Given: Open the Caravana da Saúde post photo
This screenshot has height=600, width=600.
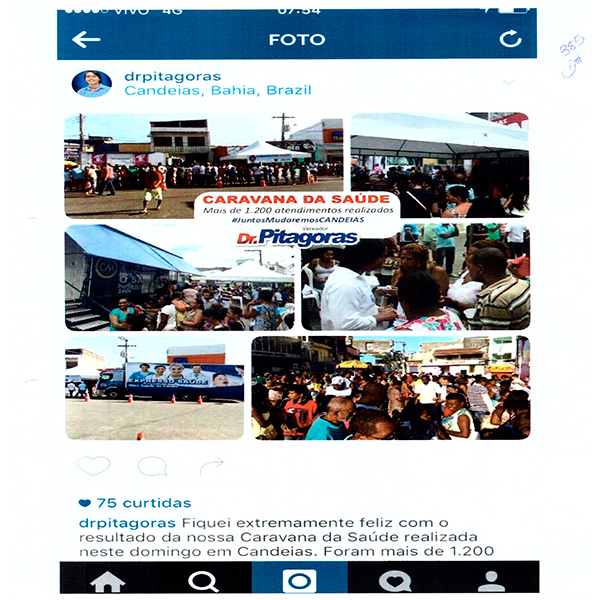Looking at the screenshot, I should (x=297, y=276).
